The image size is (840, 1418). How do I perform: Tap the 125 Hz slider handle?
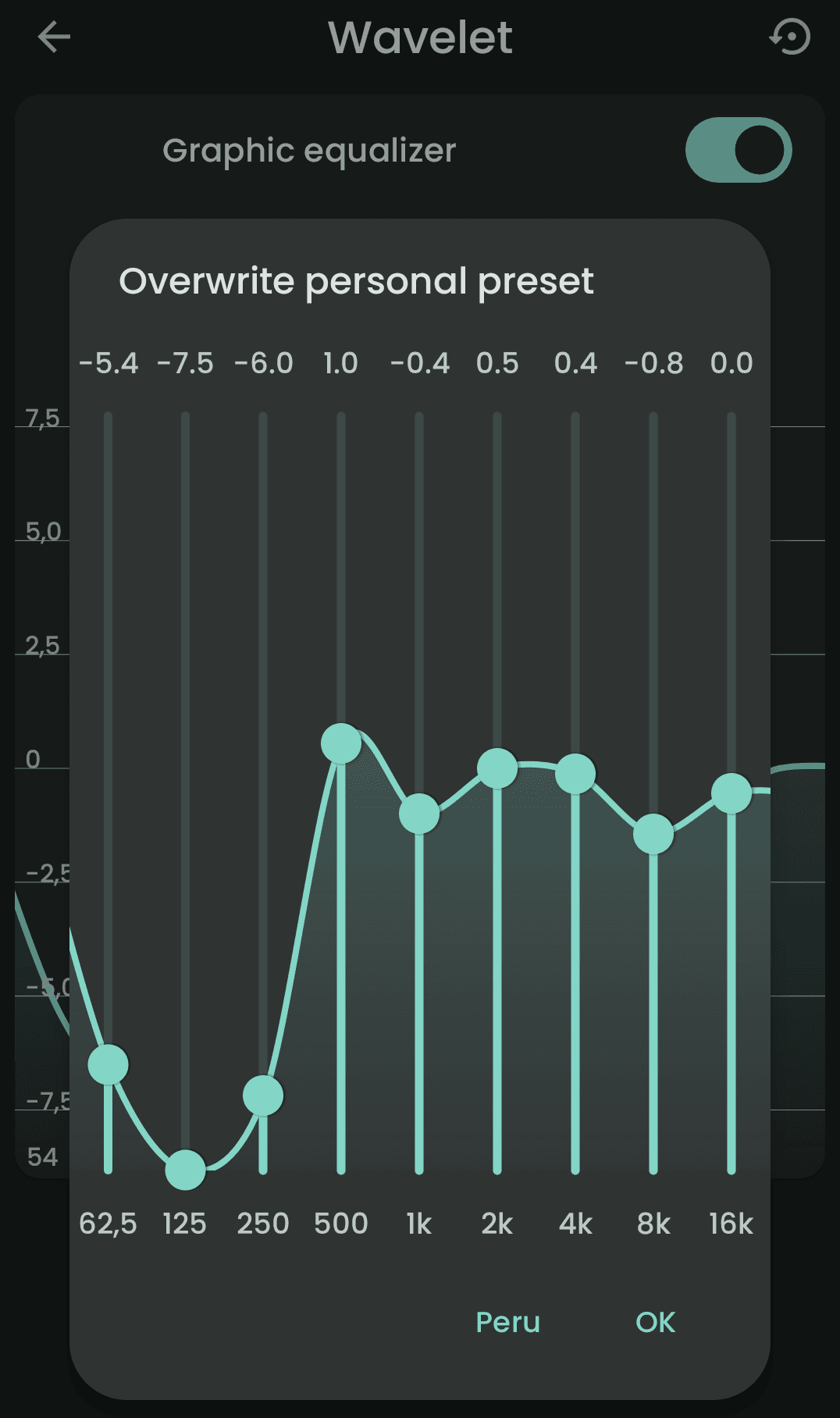pyautogui.click(x=185, y=1170)
